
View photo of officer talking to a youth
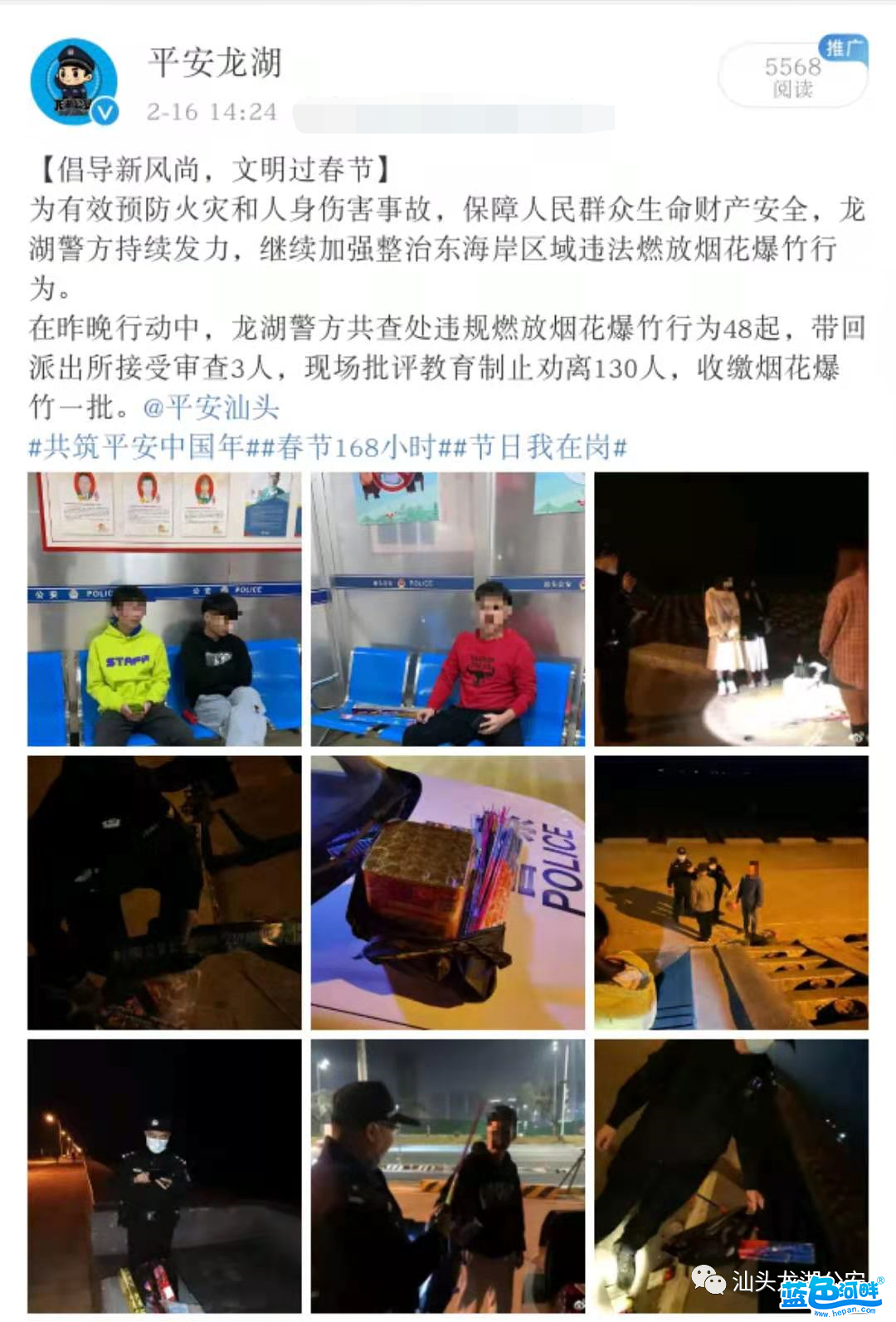tap(448, 1175)
